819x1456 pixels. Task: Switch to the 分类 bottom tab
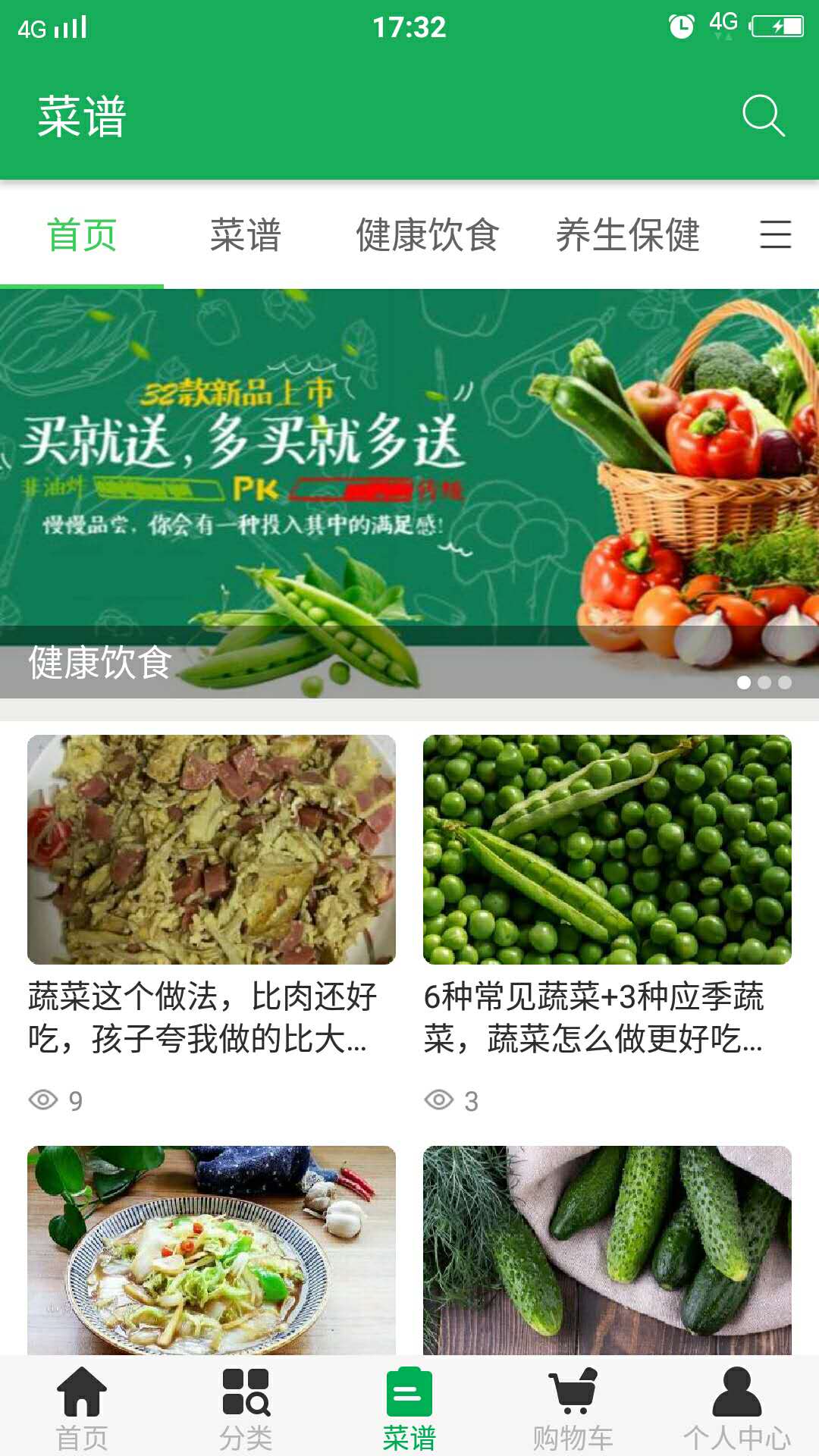[246, 1407]
